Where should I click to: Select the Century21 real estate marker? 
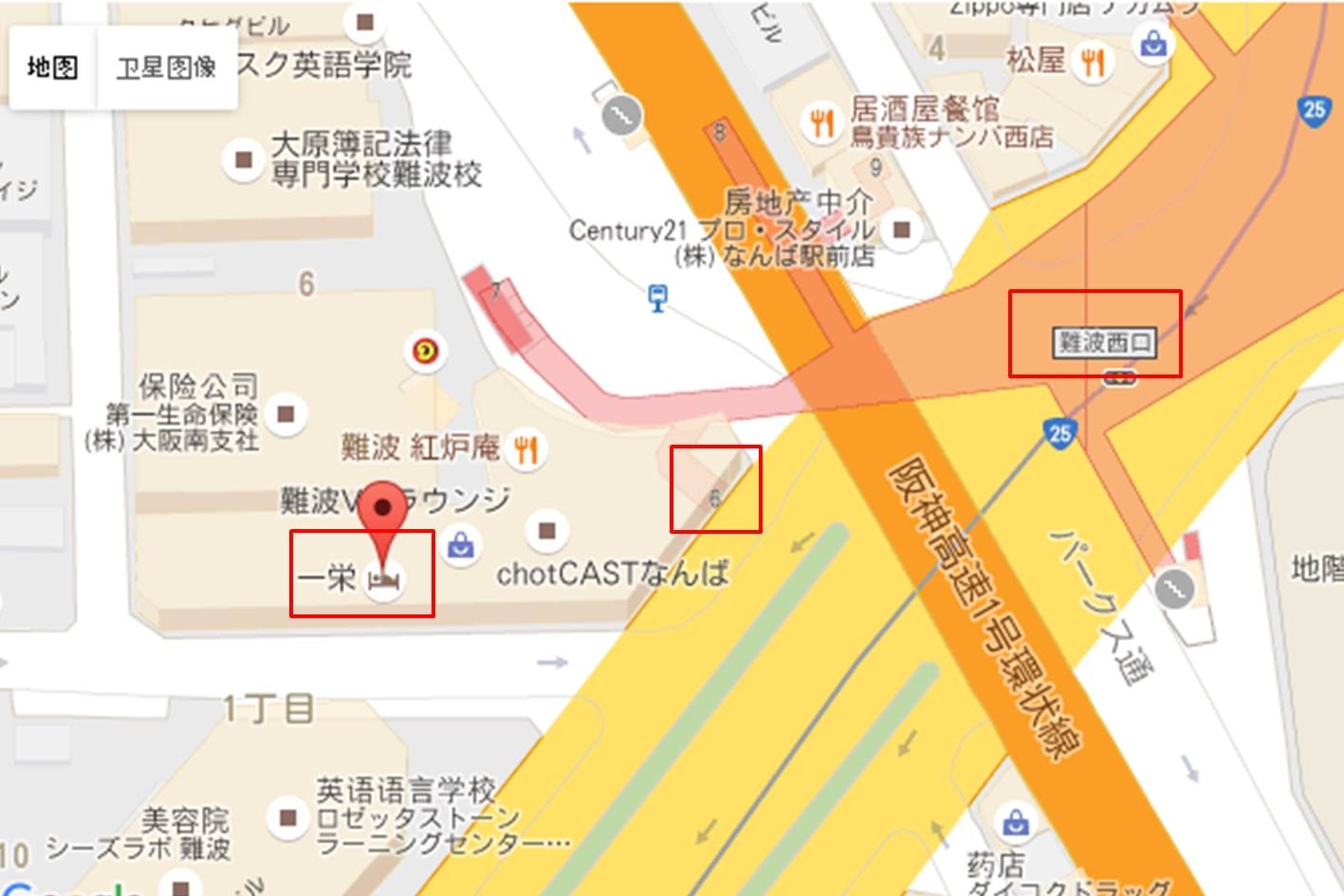901,229
